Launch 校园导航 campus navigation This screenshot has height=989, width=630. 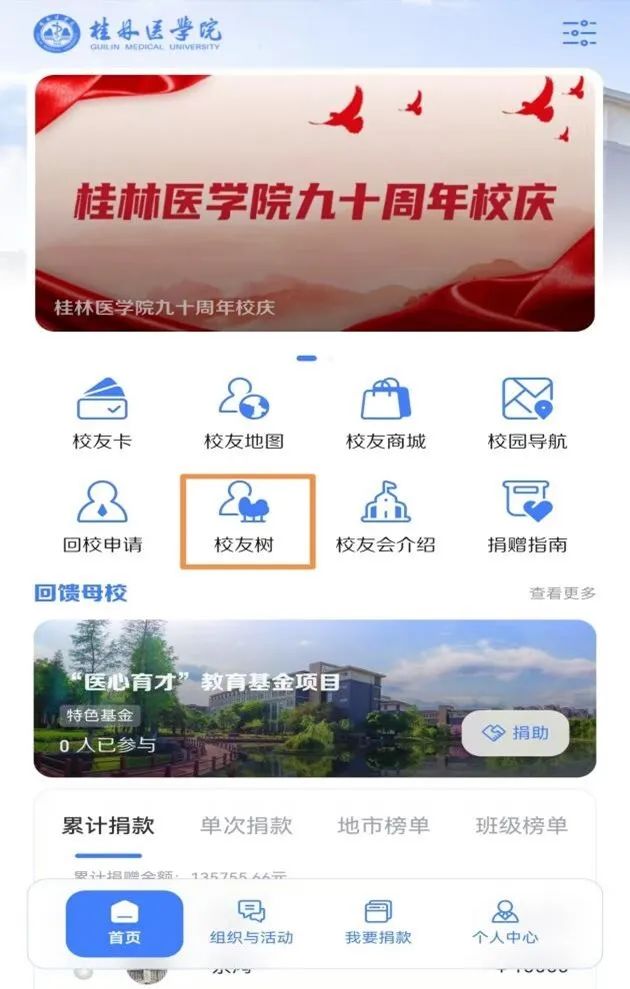click(527, 413)
